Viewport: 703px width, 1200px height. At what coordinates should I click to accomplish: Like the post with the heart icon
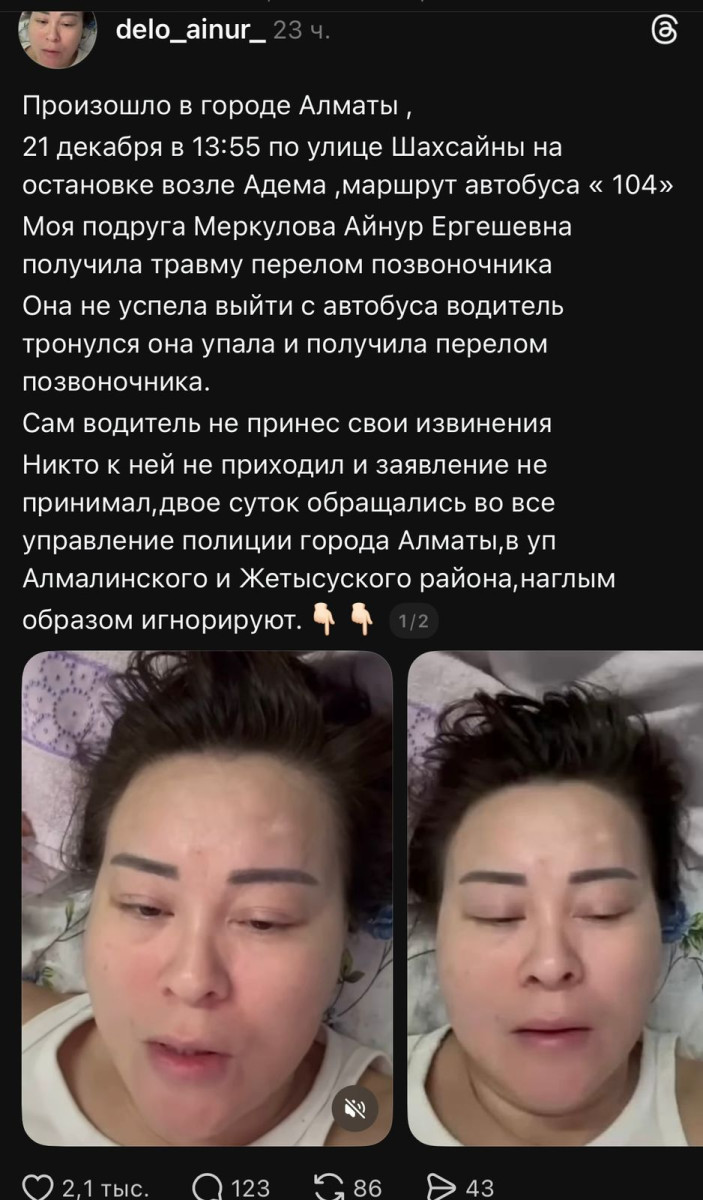[38, 1187]
